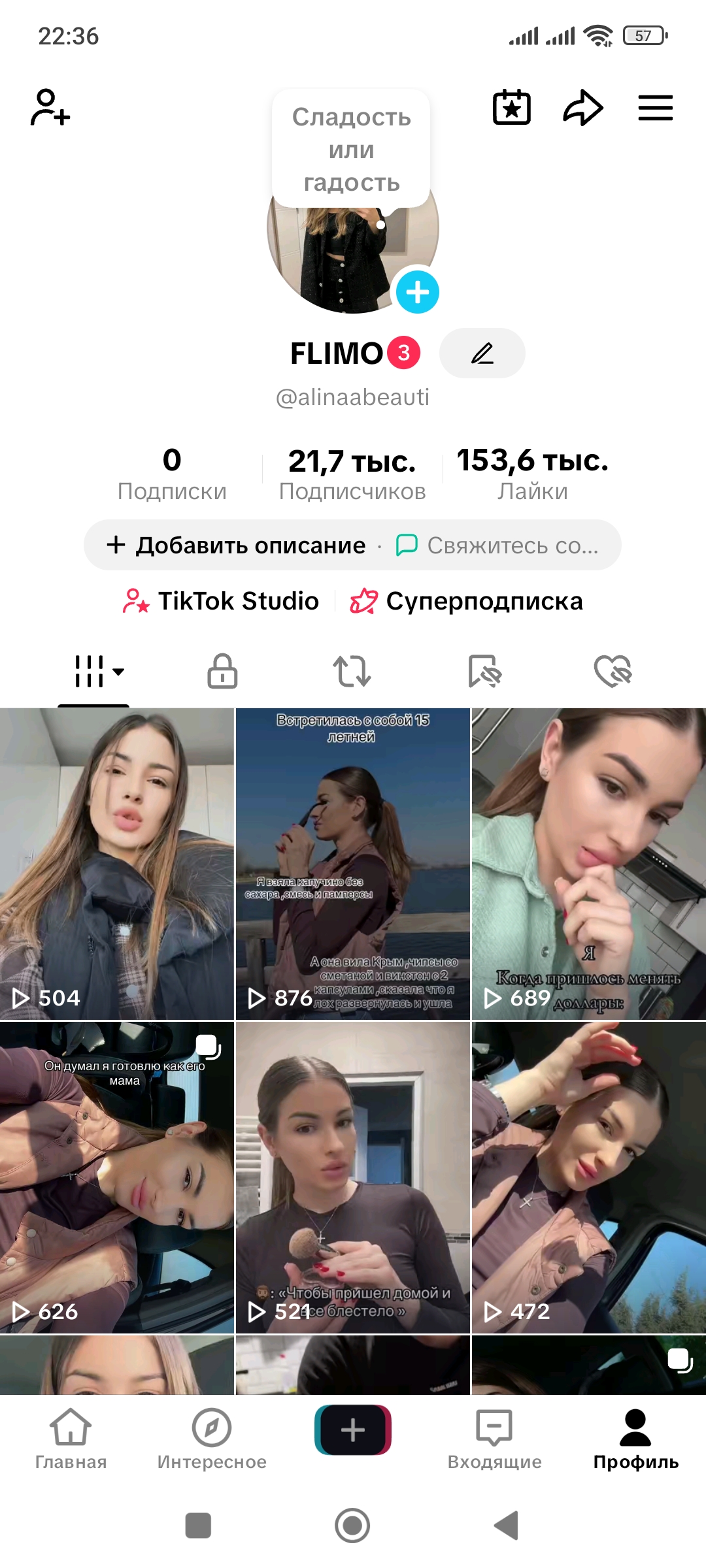706x1568 pixels.
Task: Open profile sharing via the share arrow
Action: pos(584,107)
